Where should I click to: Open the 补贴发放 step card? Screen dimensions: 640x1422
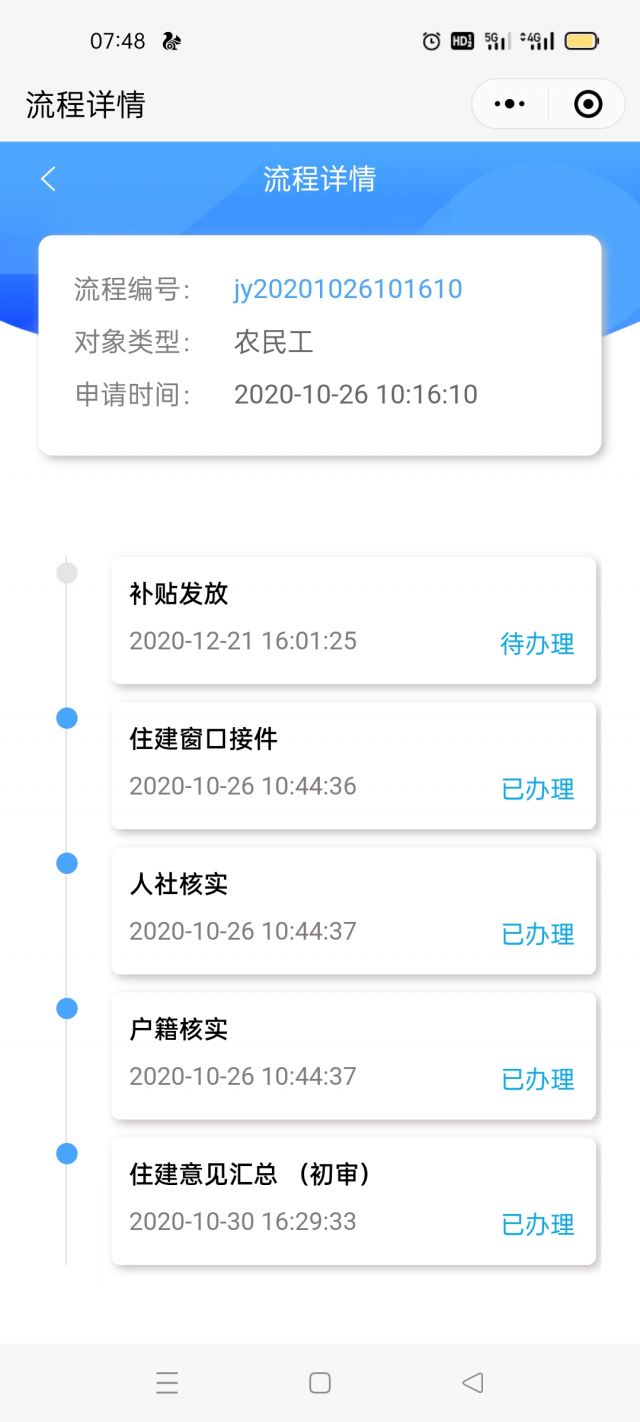353,620
